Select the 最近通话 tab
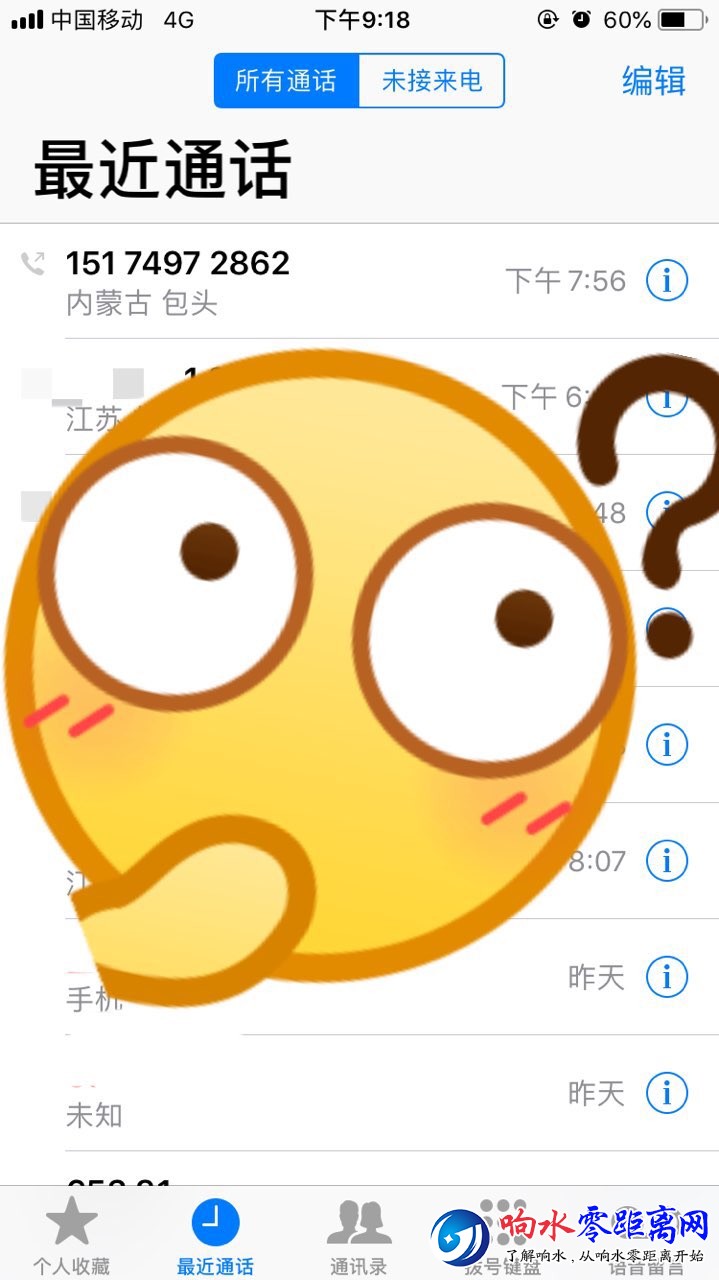 (x=215, y=1236)
